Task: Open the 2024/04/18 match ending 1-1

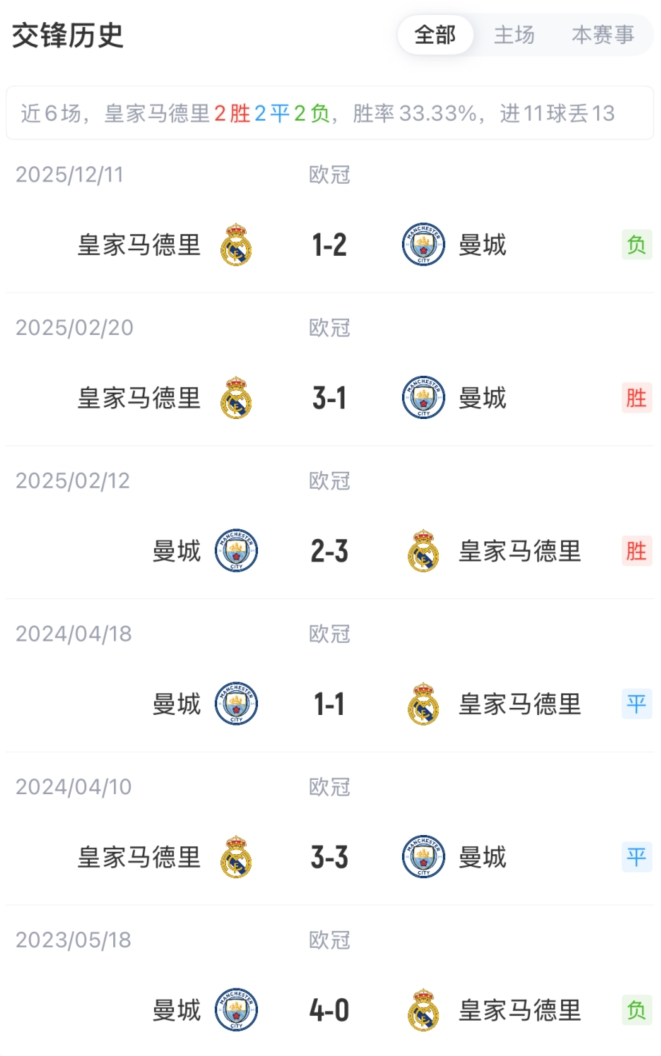Action: click(329, 704)
